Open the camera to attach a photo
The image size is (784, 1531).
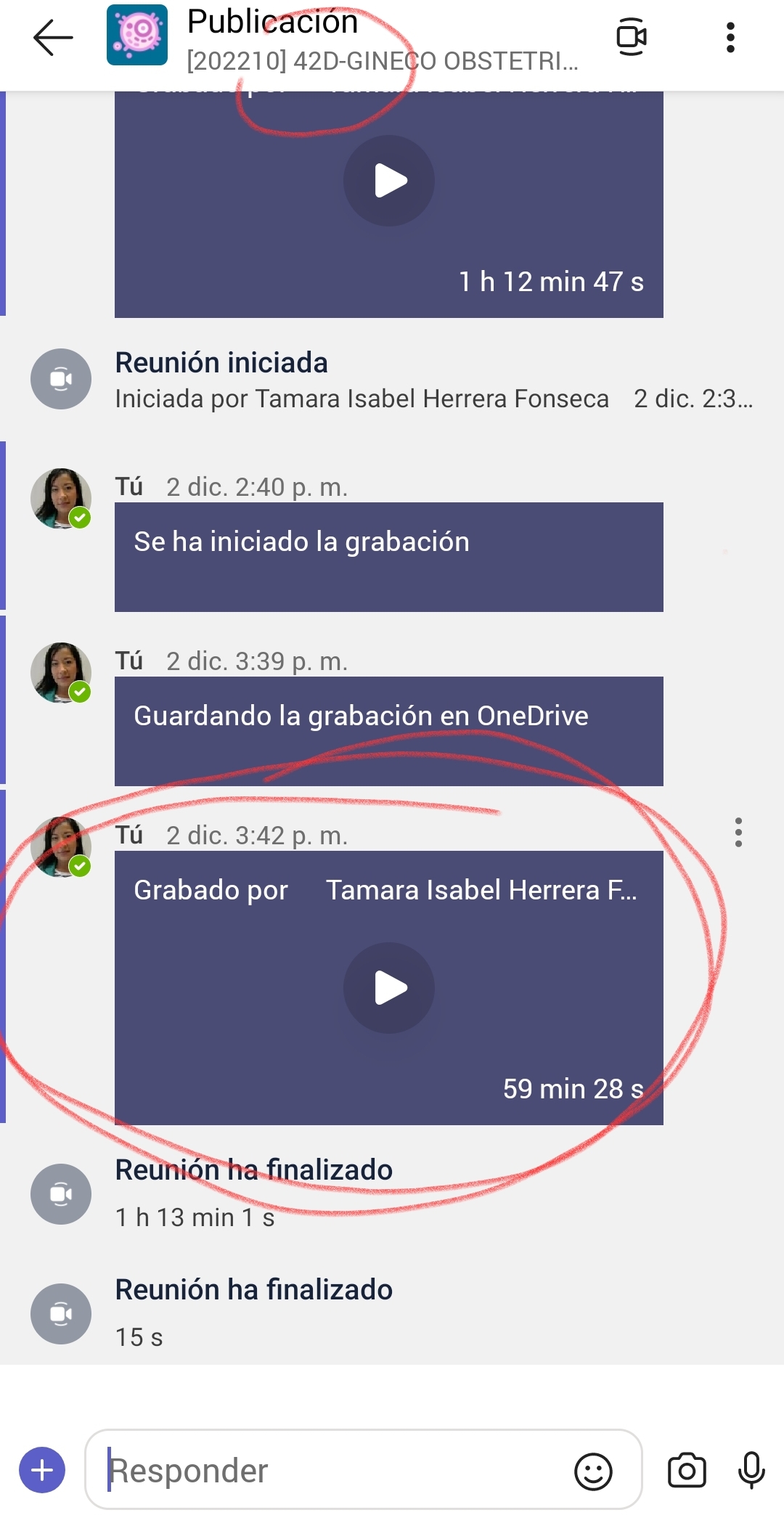pyautogui.click(x=686, y=1471)
